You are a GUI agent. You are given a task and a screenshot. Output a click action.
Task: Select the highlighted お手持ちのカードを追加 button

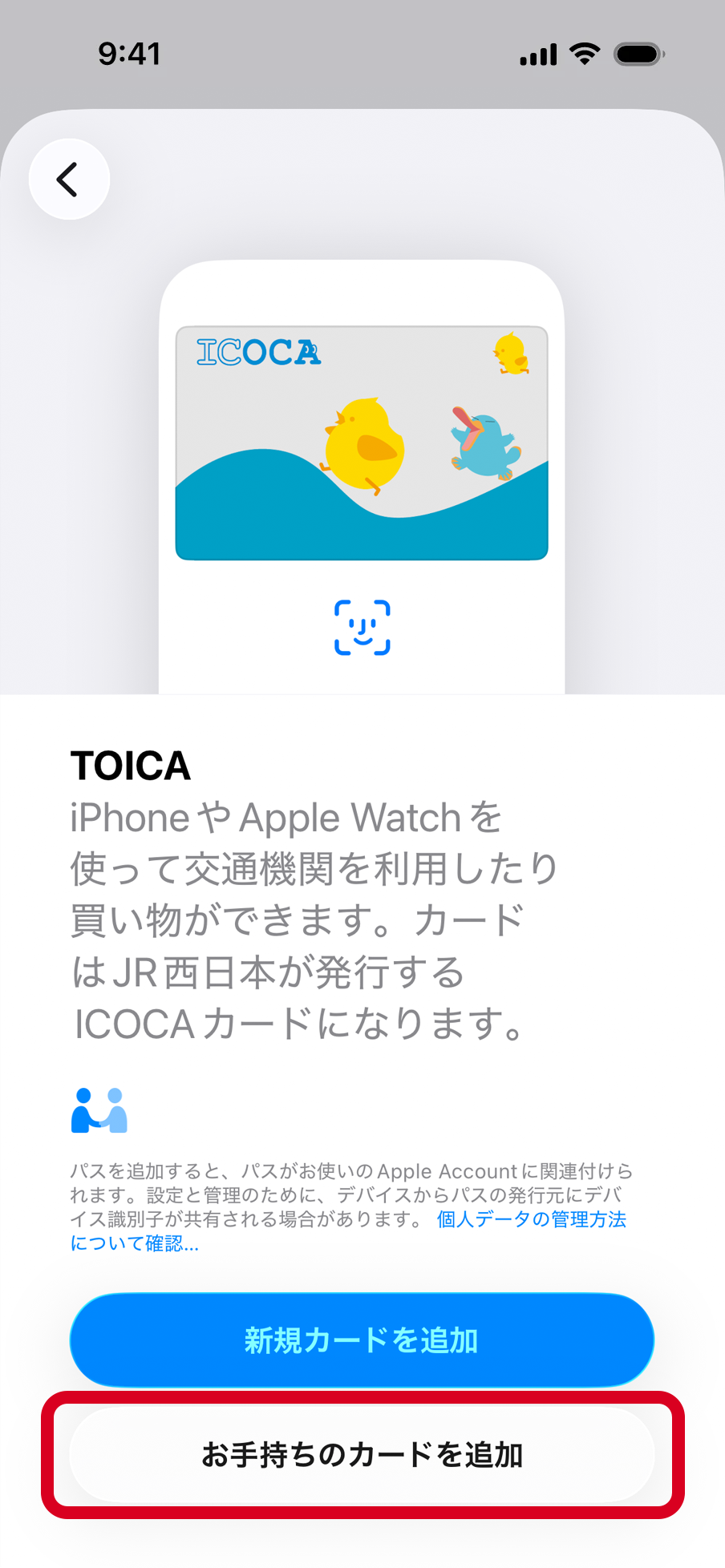[x=362, y=1456]
